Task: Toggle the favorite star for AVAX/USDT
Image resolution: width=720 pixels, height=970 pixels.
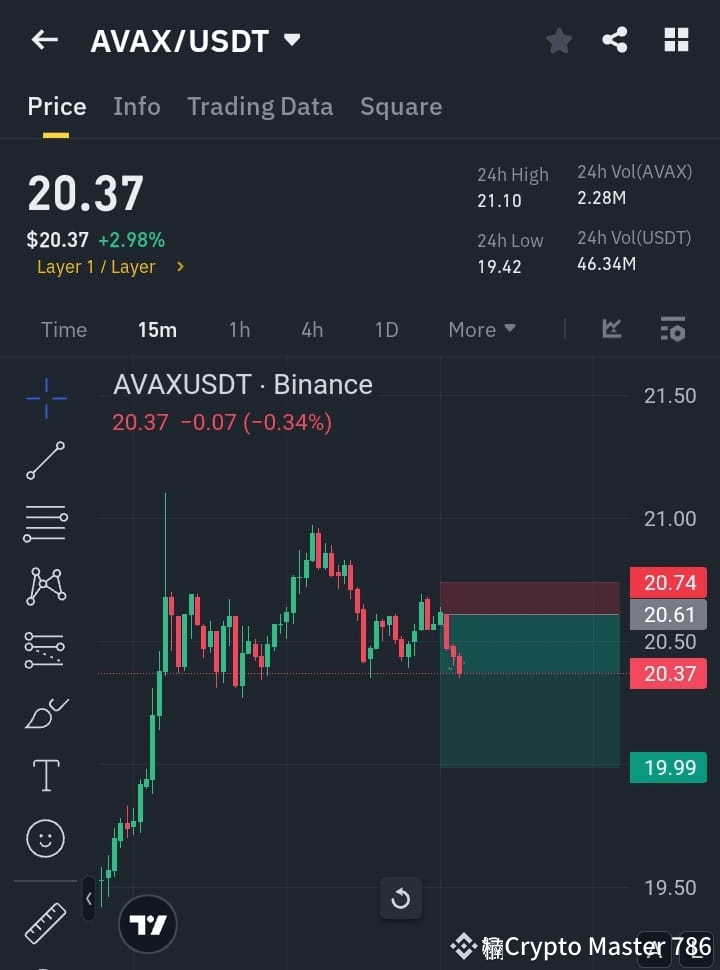Action: point(558,40)
